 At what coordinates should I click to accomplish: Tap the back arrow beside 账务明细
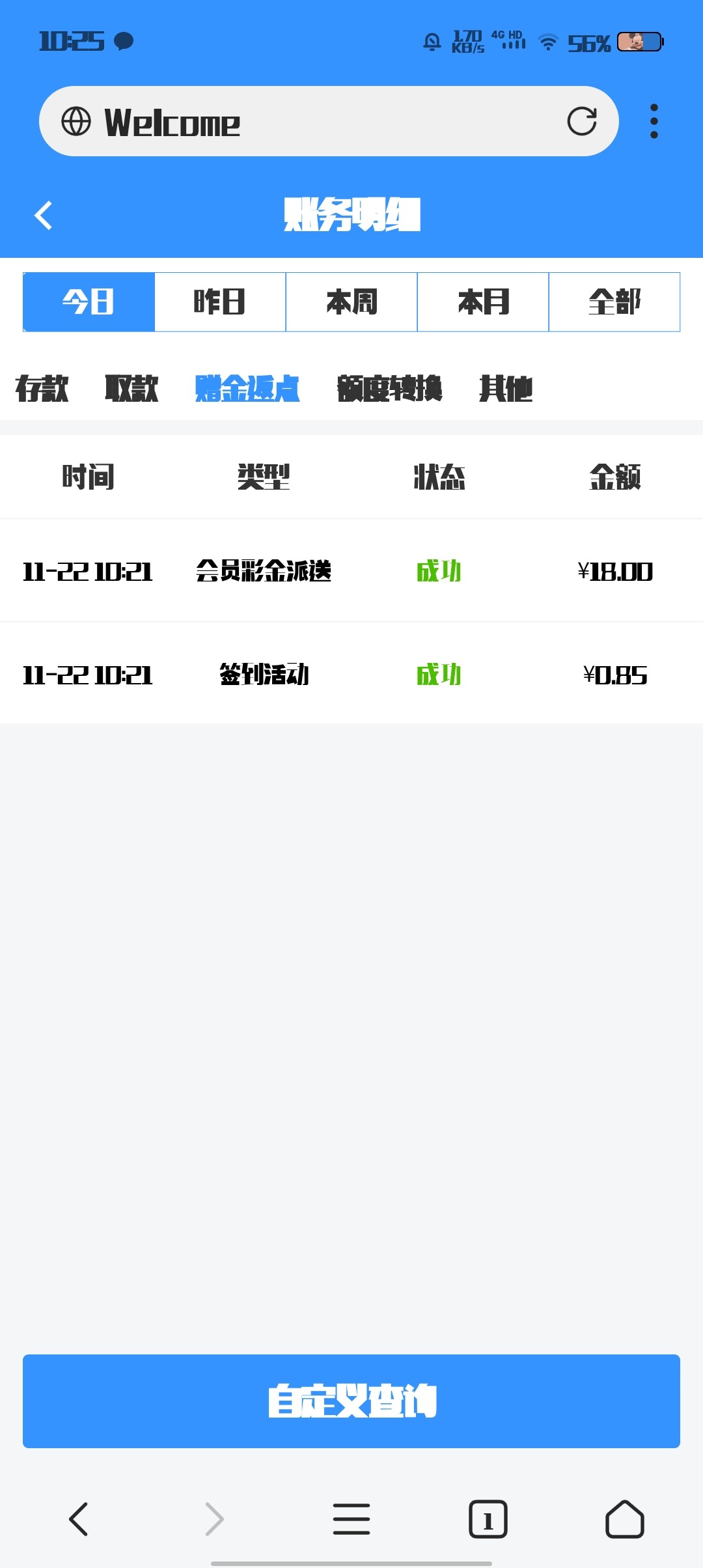pos(43,216)
